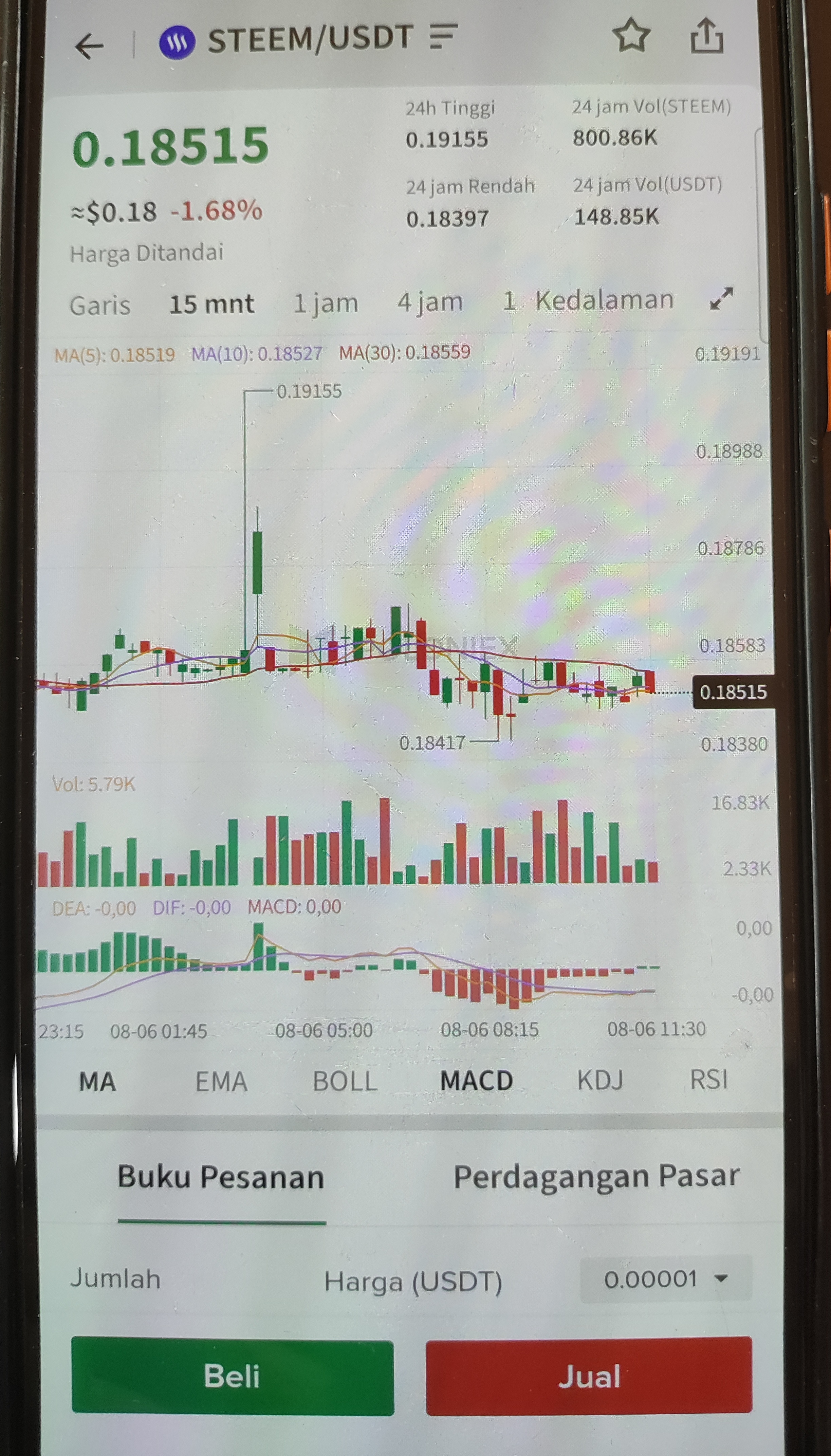Go back using the arrow icon
This screenshot has height=1456, width=831.
coord(90,46)
